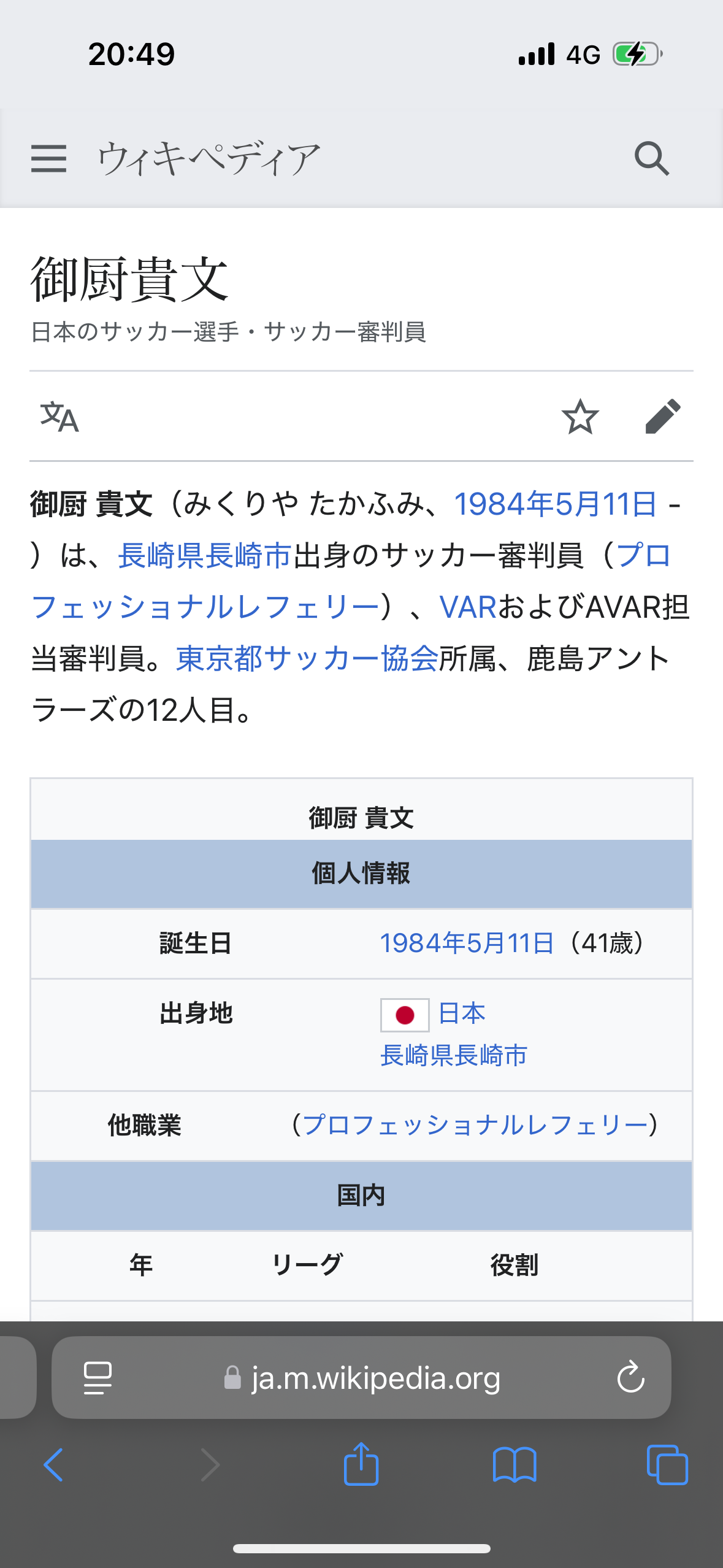Tap the search magnifier icon
The width and height of the screenshot is (723, 1568).
(652, 159)
